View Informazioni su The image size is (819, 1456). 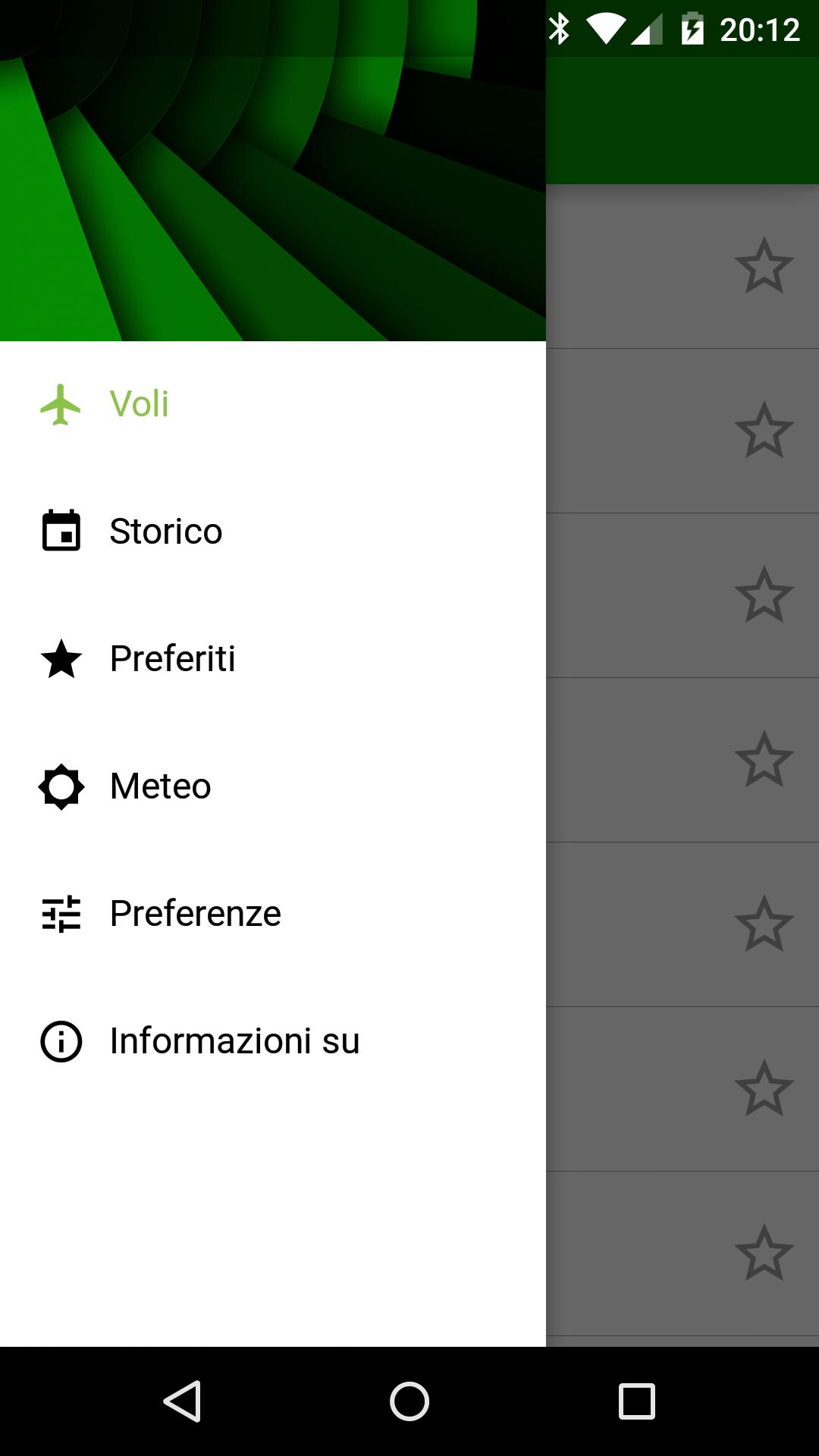click(x=234, y=1040)
